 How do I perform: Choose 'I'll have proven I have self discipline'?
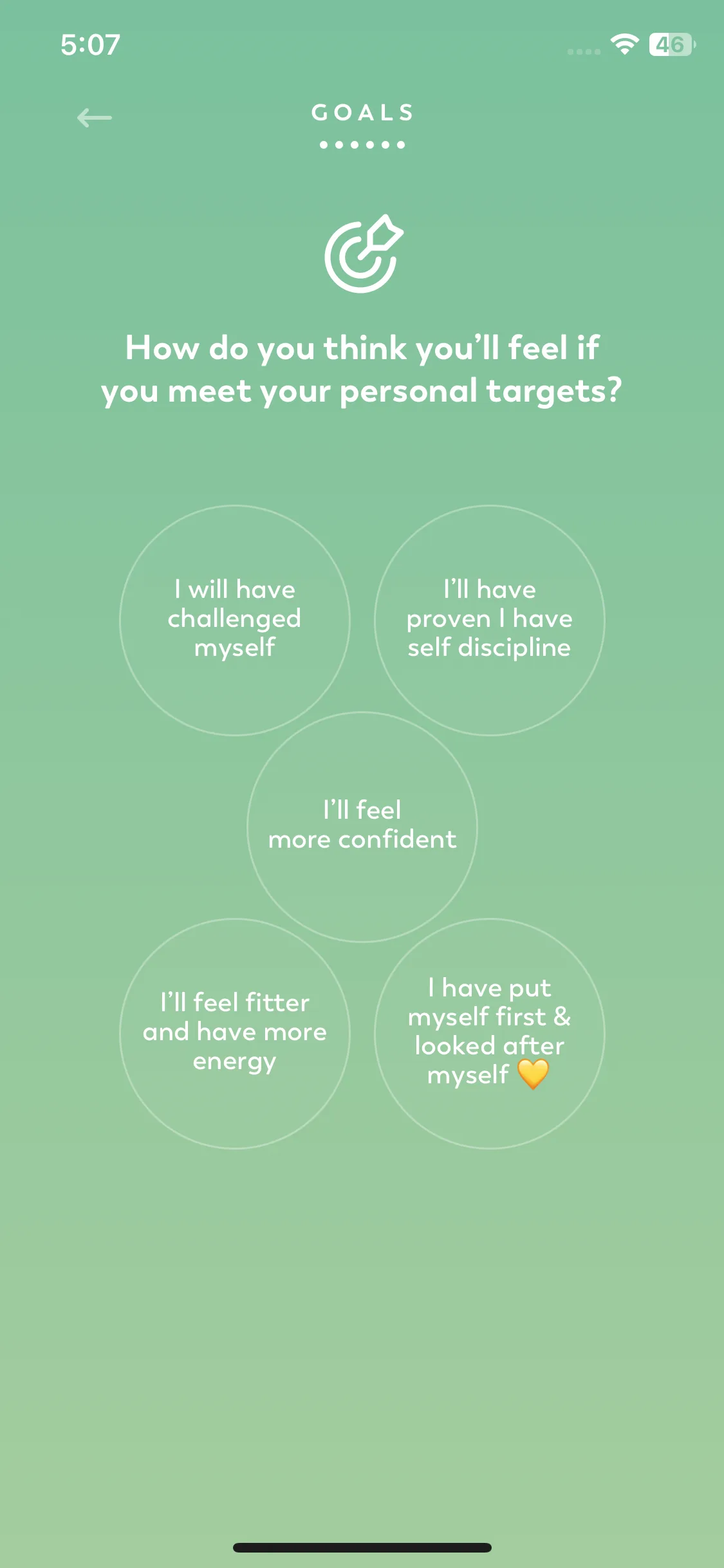coord(489,620)
